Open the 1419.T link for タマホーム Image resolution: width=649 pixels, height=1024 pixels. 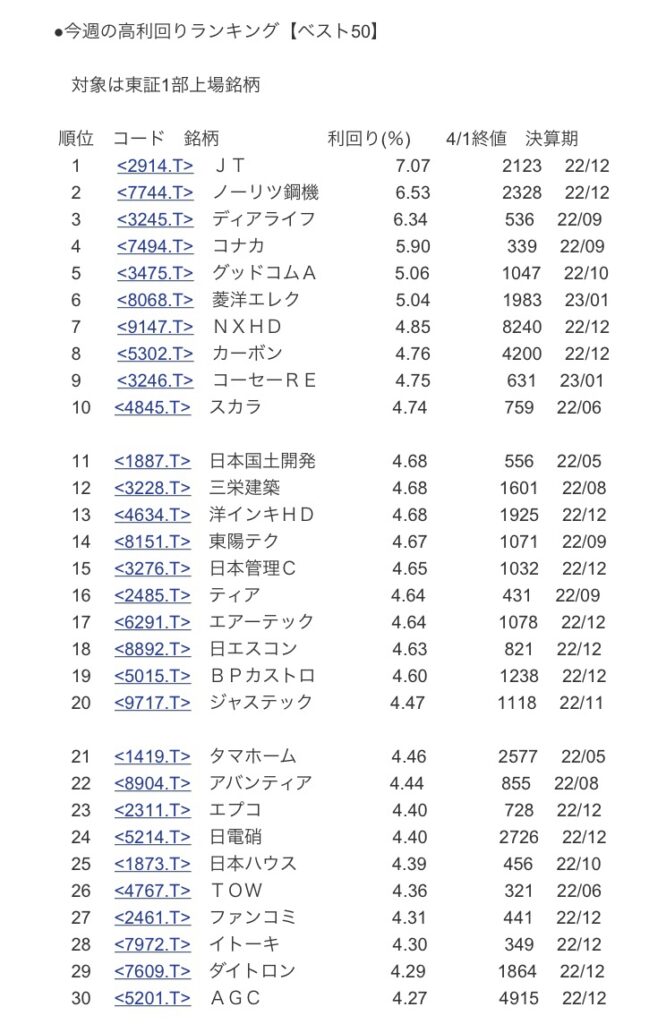tap(152, 757)
